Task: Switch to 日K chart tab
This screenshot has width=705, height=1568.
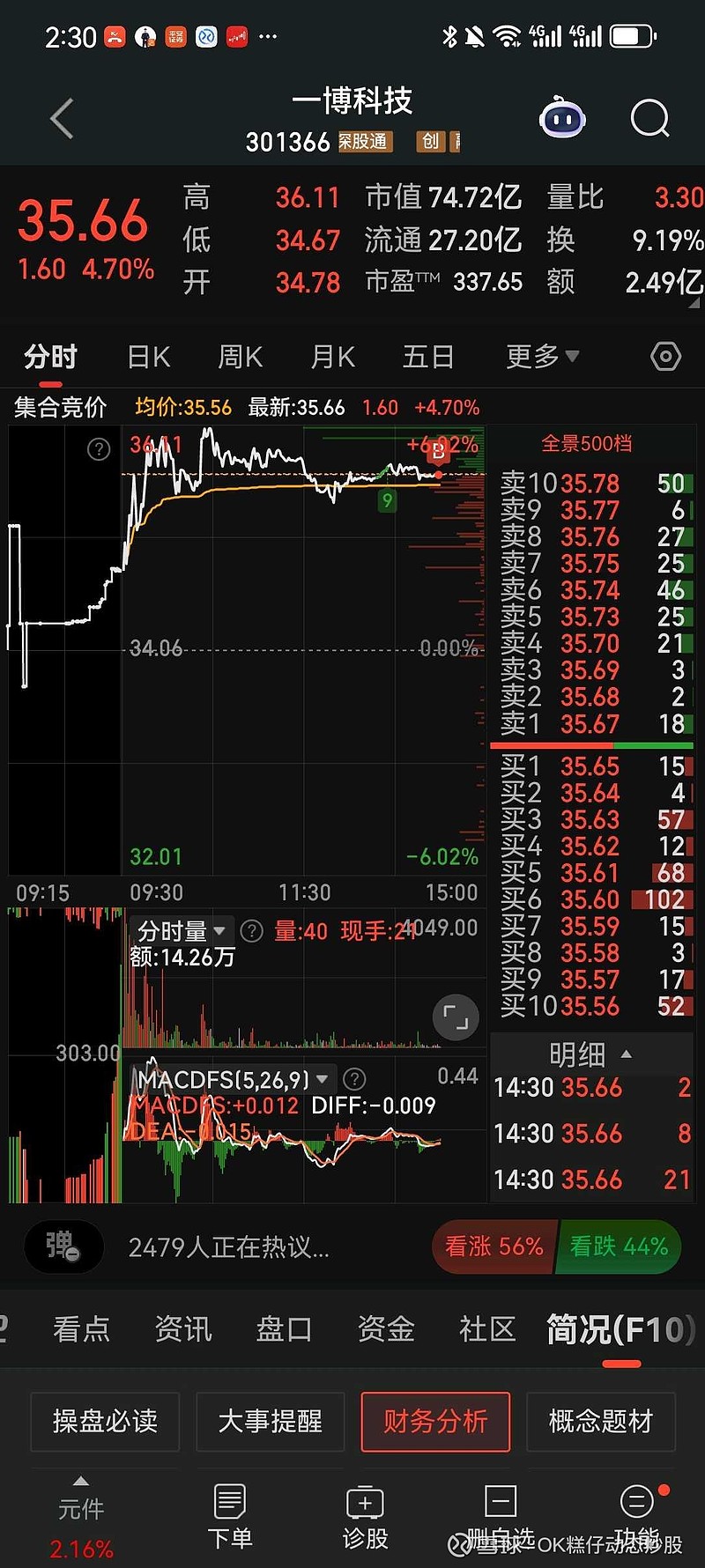Action: [x=148, y=357]
